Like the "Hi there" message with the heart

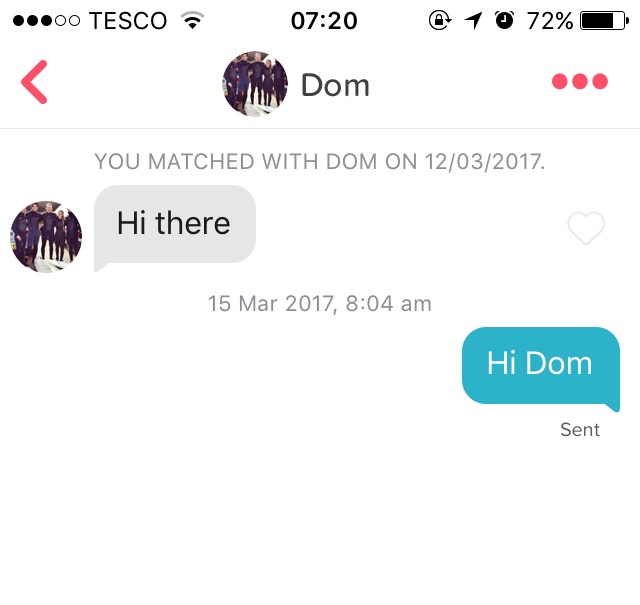[x=586, y=229]
